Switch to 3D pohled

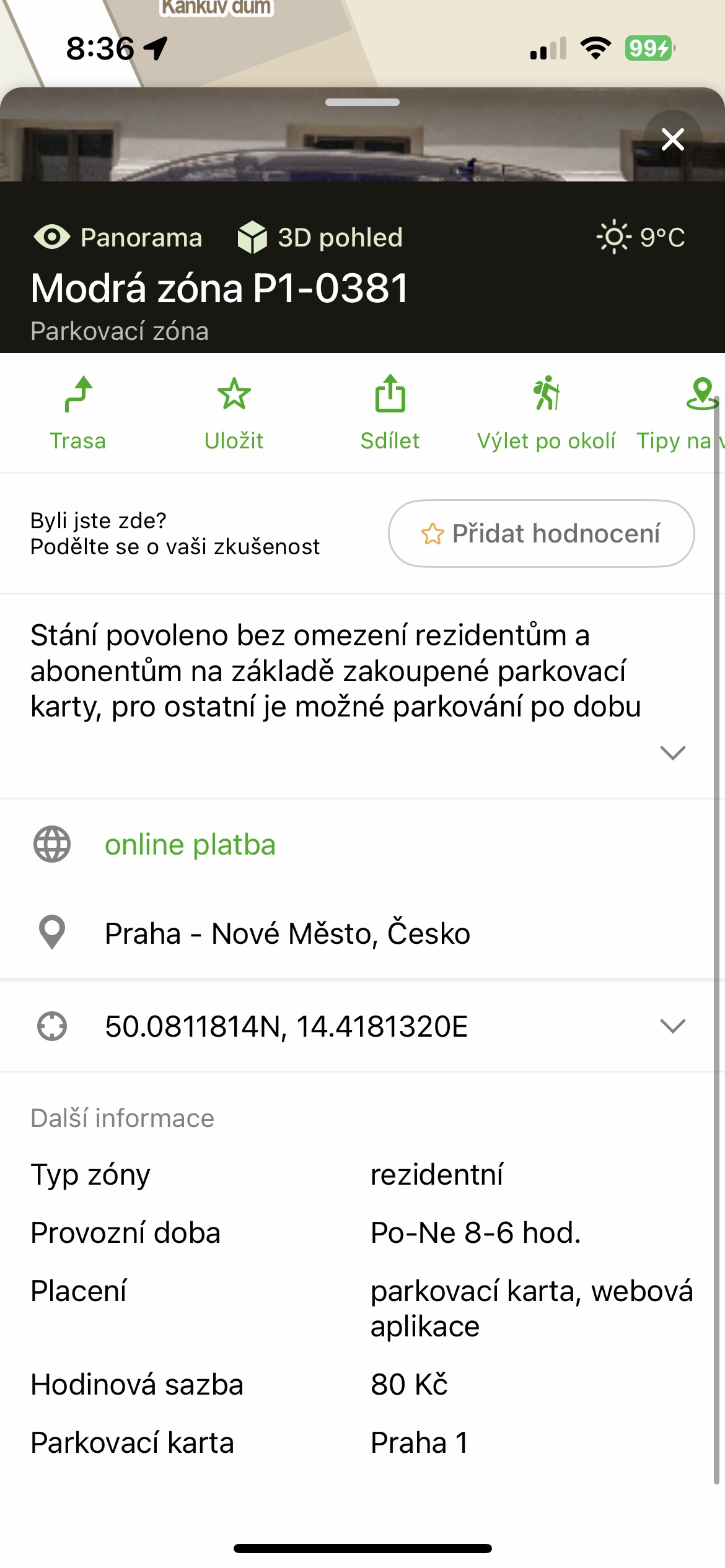pos(320,237)
